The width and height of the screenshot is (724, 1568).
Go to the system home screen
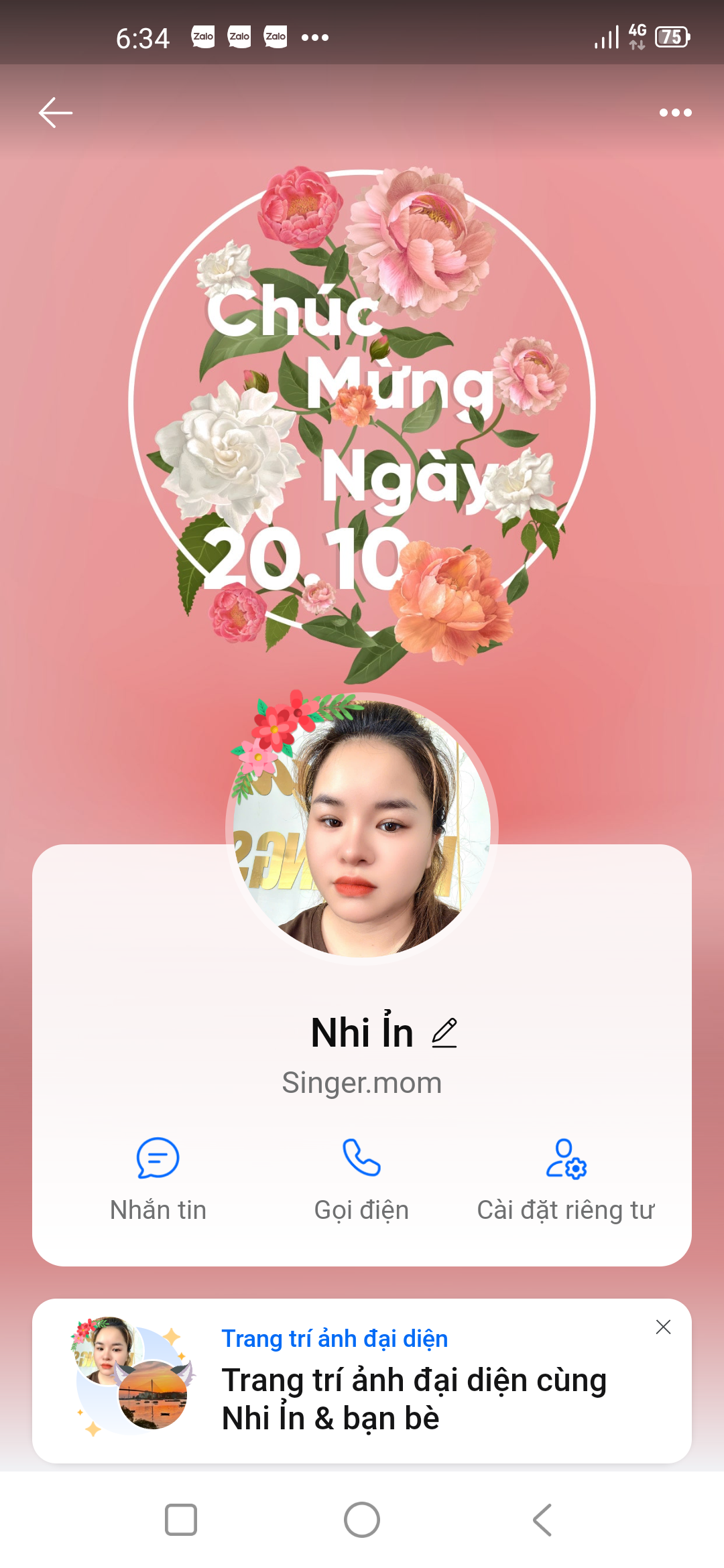click(362, 1520)
